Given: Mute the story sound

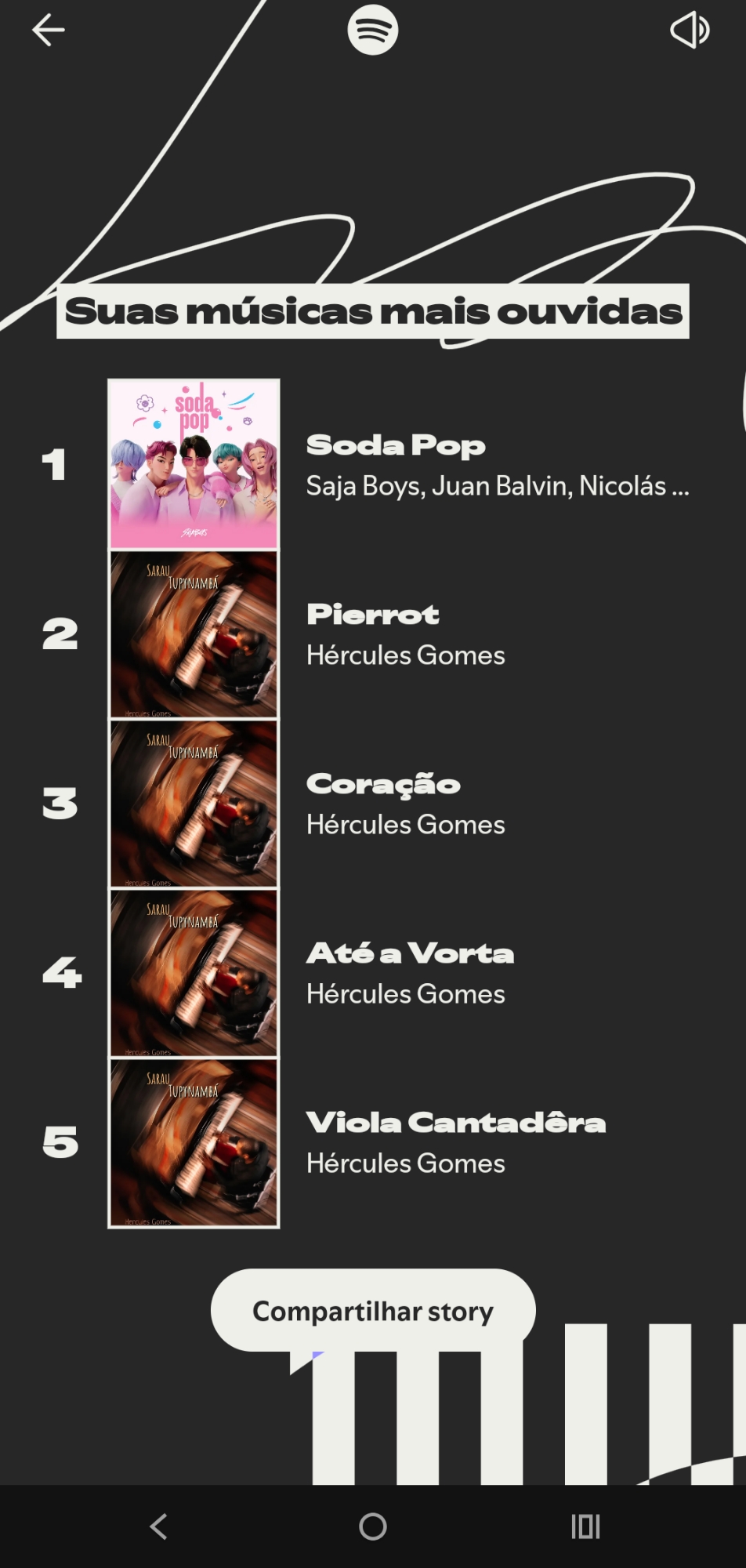Looking at the screenshot, I should 690,31.
